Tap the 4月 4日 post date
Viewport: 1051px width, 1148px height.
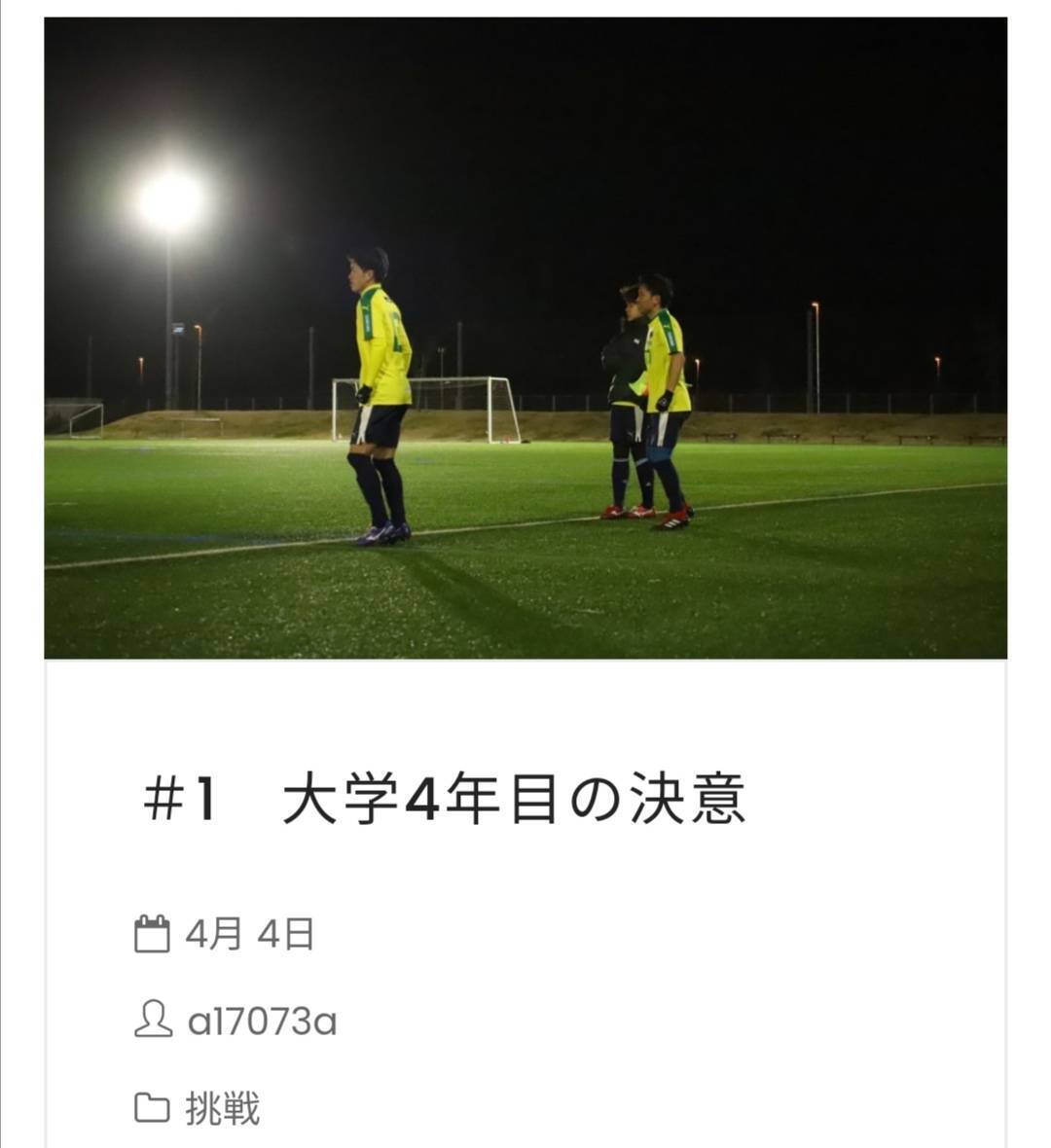[x=250, y=935]
